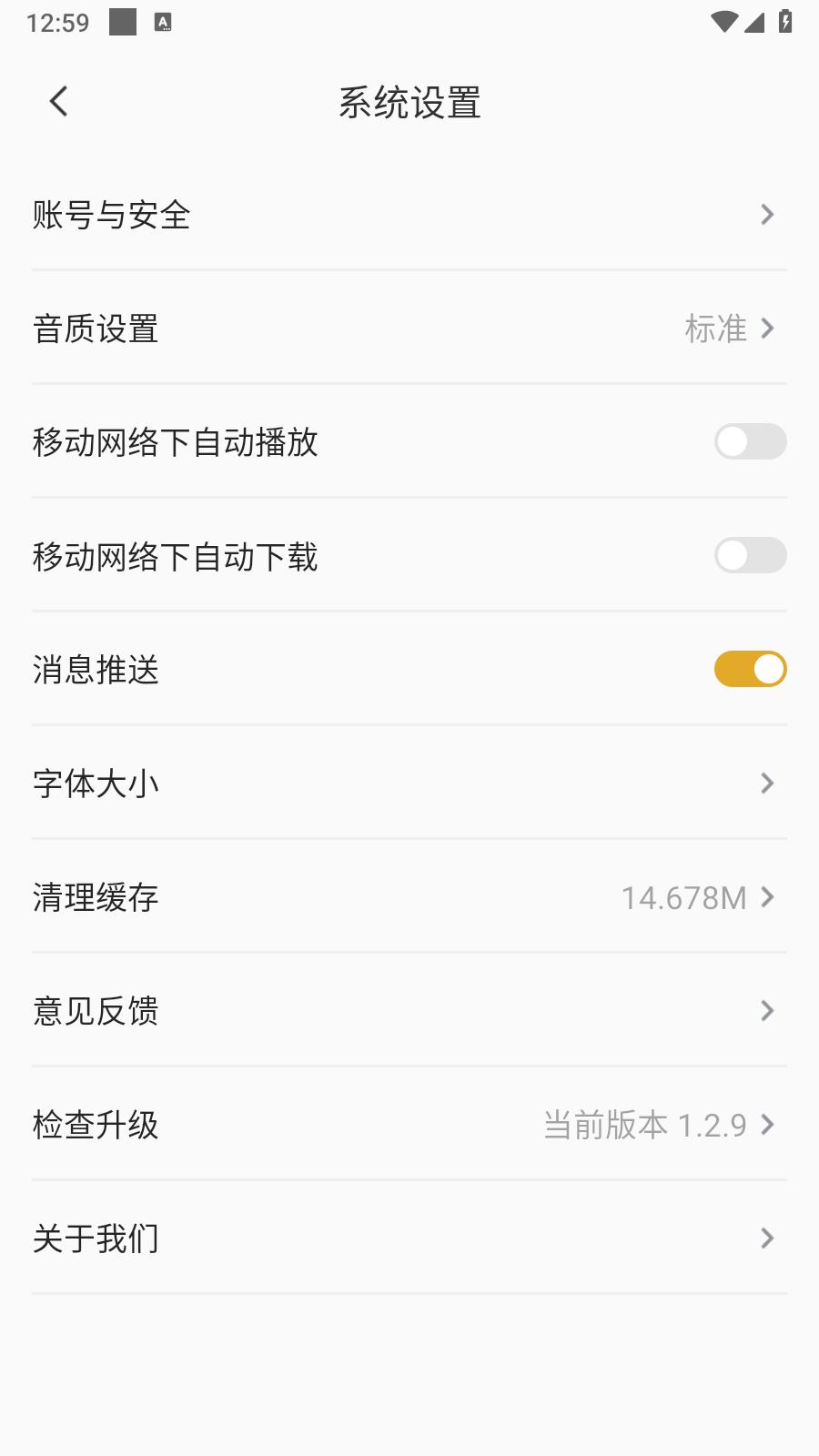
Task: Open 账号与安全 settings
Action: tap(409, 215)
